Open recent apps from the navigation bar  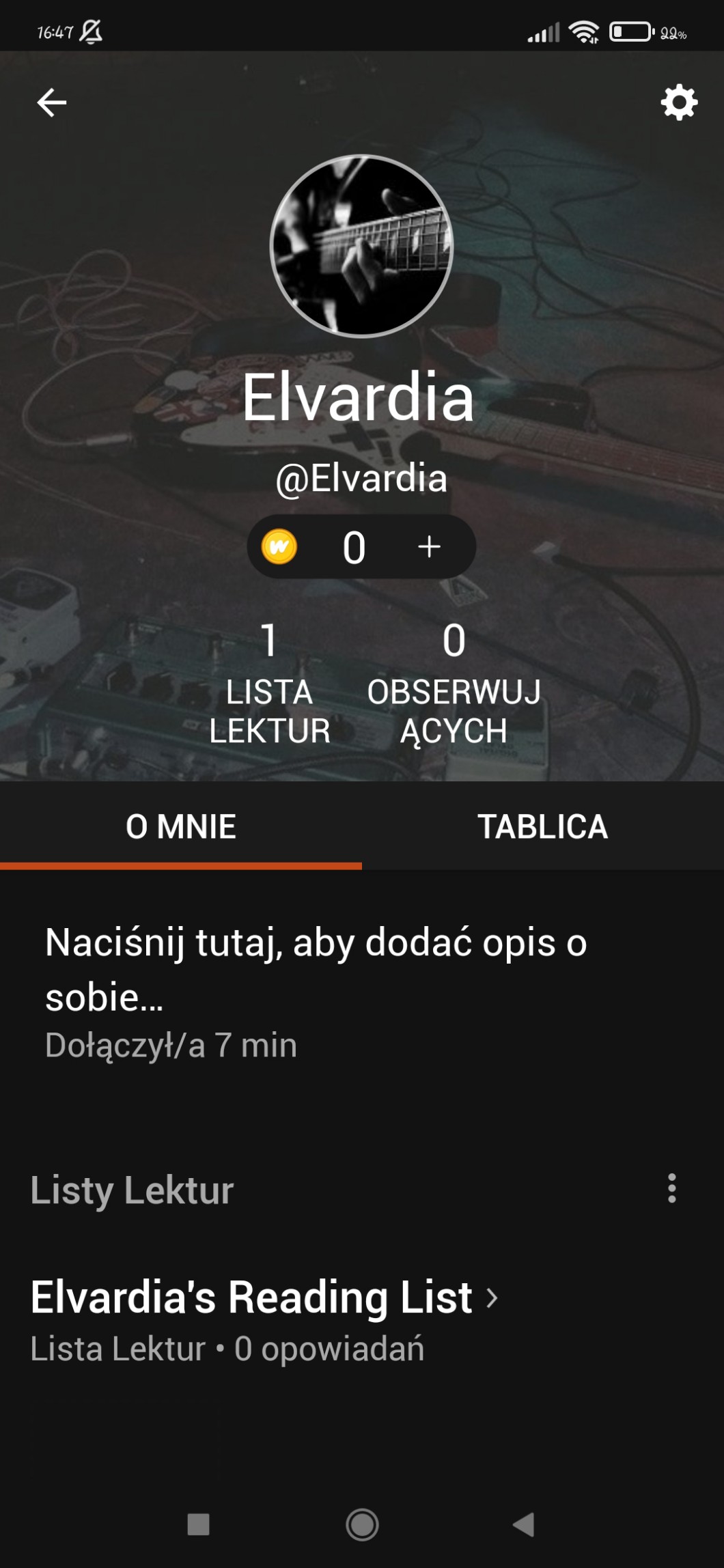click(x=198, y=1524)
